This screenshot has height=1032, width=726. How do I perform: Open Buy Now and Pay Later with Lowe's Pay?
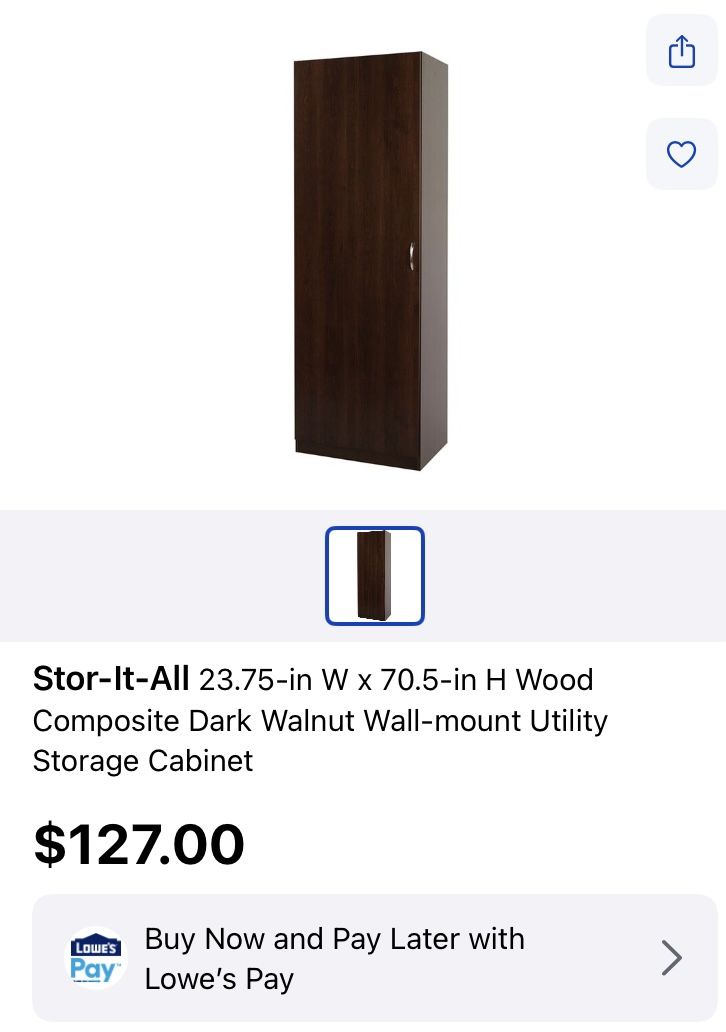[374, 957]
